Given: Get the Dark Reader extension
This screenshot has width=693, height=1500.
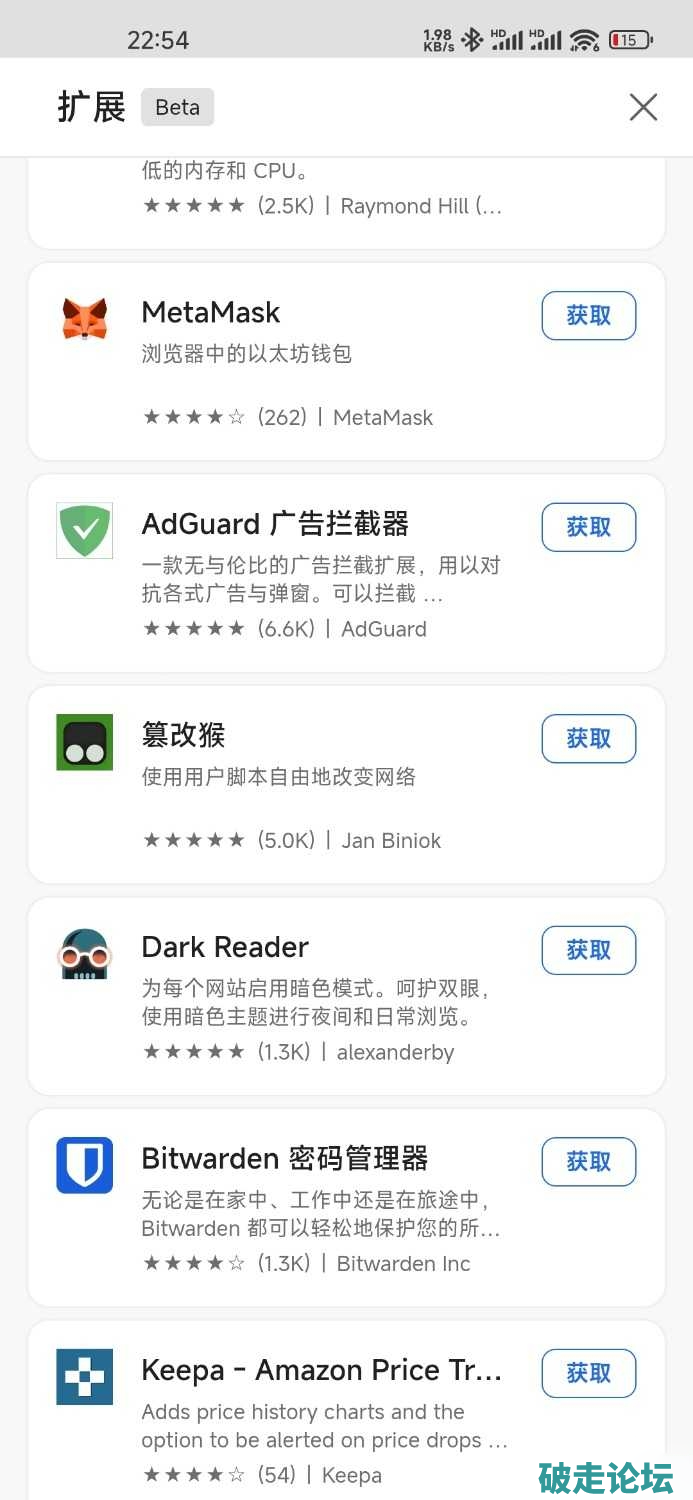Looking at the screenshot, I should [x=588, y=950].
